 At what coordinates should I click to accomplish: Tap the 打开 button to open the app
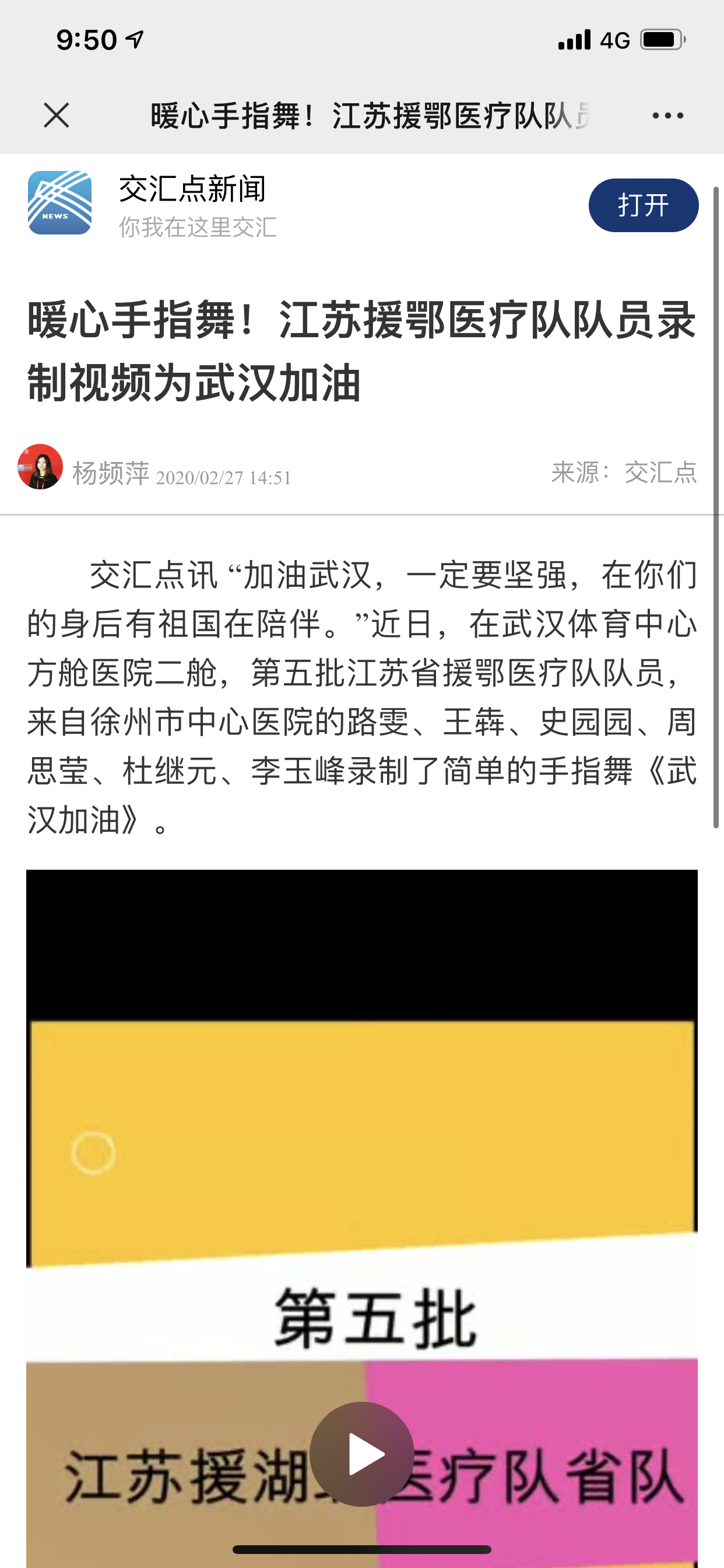click(643, 205)
